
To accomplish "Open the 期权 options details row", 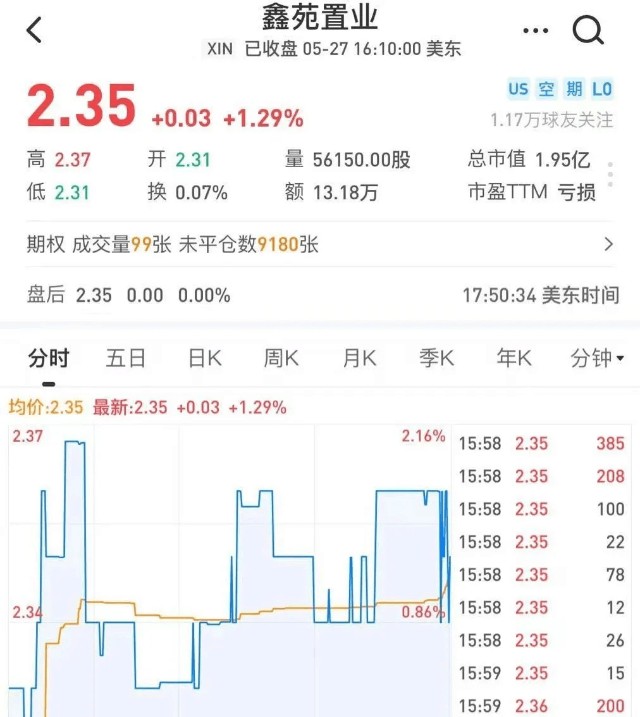I will click(320, 244).
